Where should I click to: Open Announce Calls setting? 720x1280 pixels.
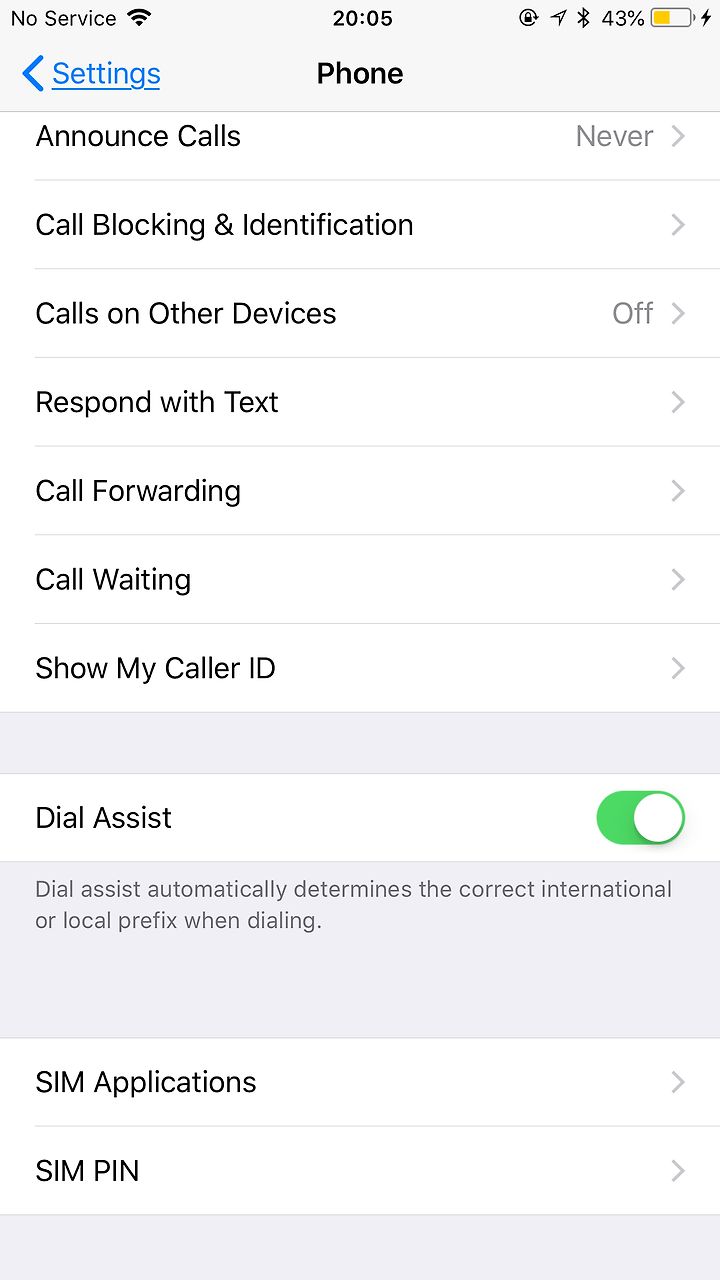(360, 137)
